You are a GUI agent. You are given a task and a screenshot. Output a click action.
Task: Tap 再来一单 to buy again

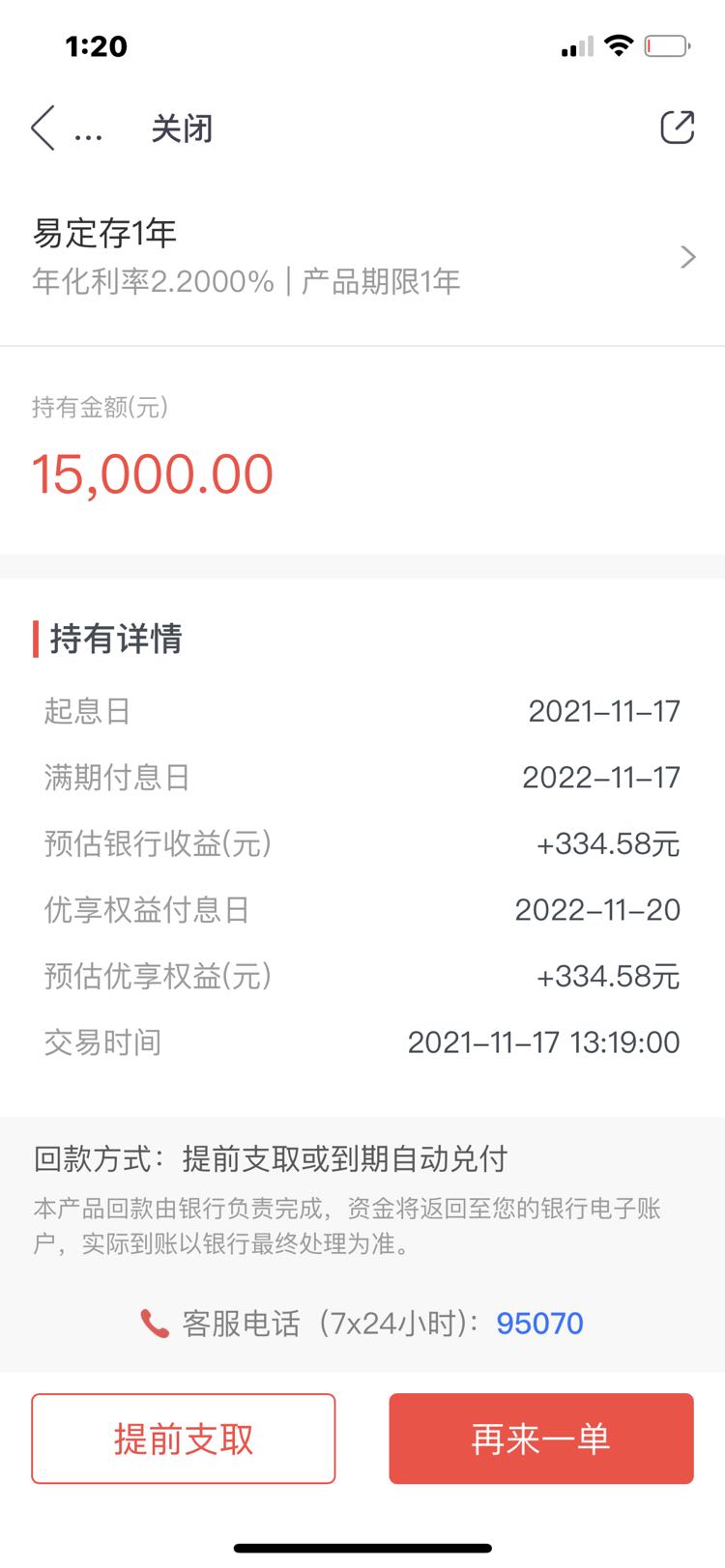541,1439
